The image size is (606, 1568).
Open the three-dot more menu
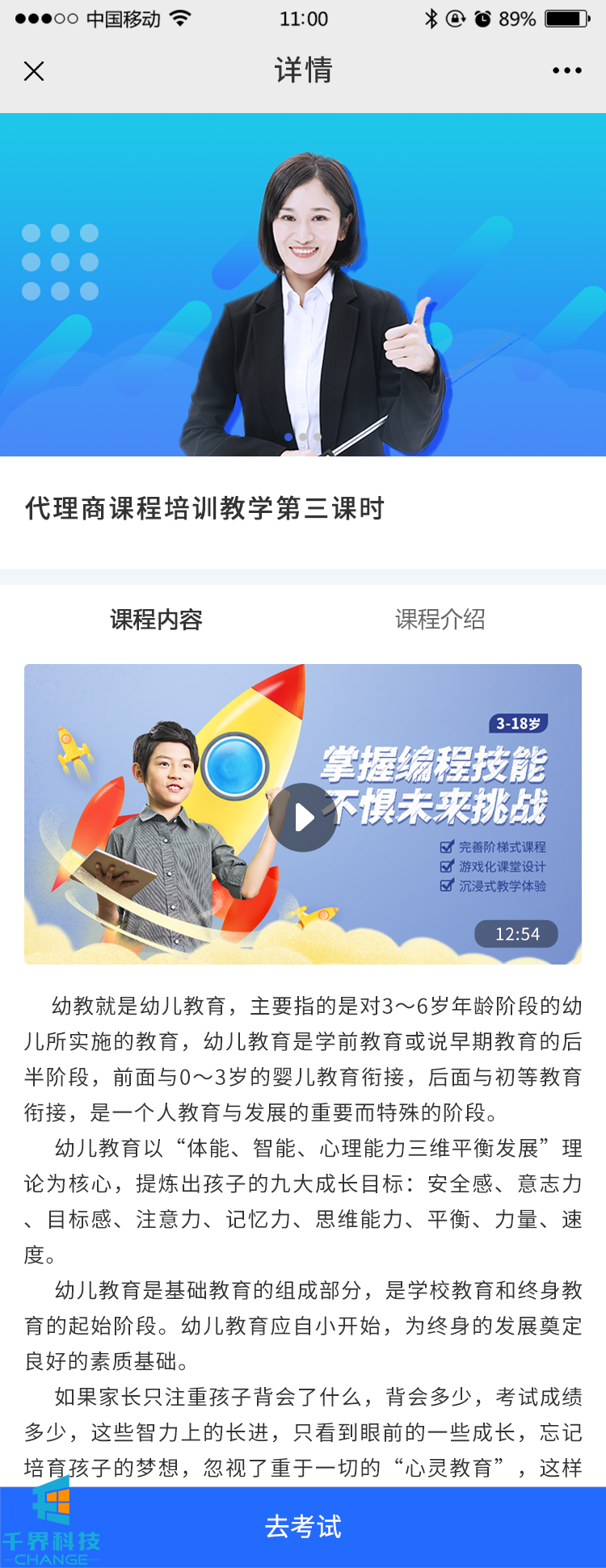[x=566, y=71]
